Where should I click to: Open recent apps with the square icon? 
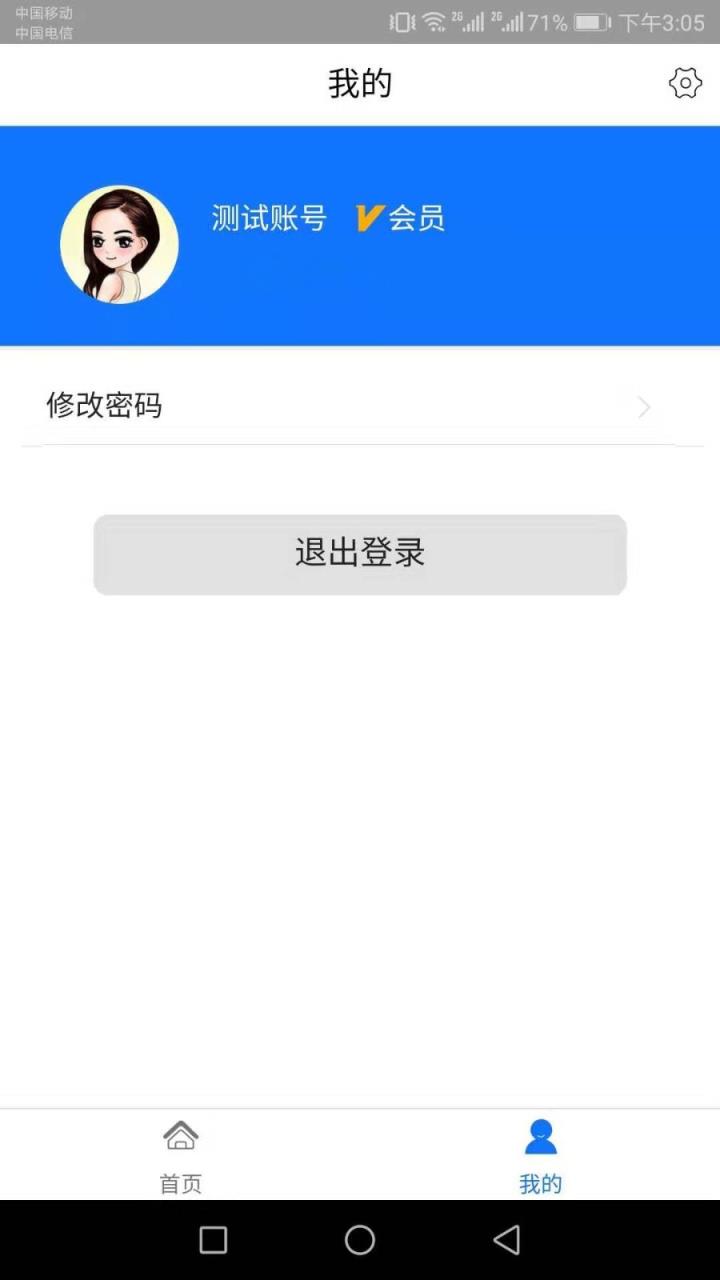tap(211, 1240)
